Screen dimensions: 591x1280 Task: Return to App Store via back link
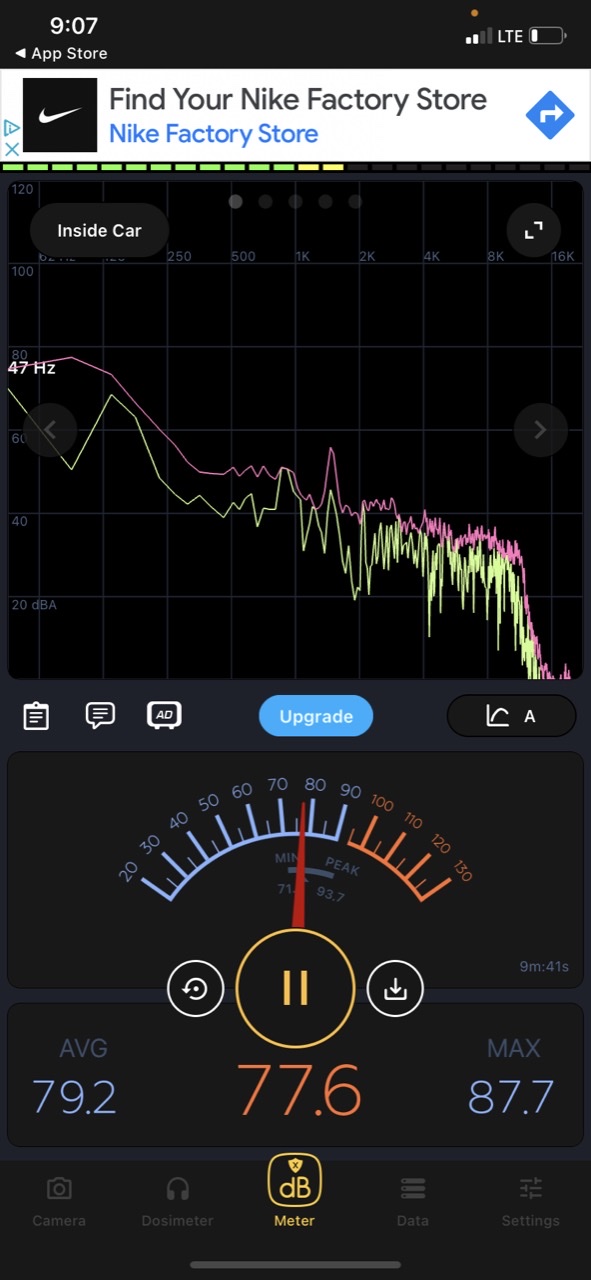point(61,53)
